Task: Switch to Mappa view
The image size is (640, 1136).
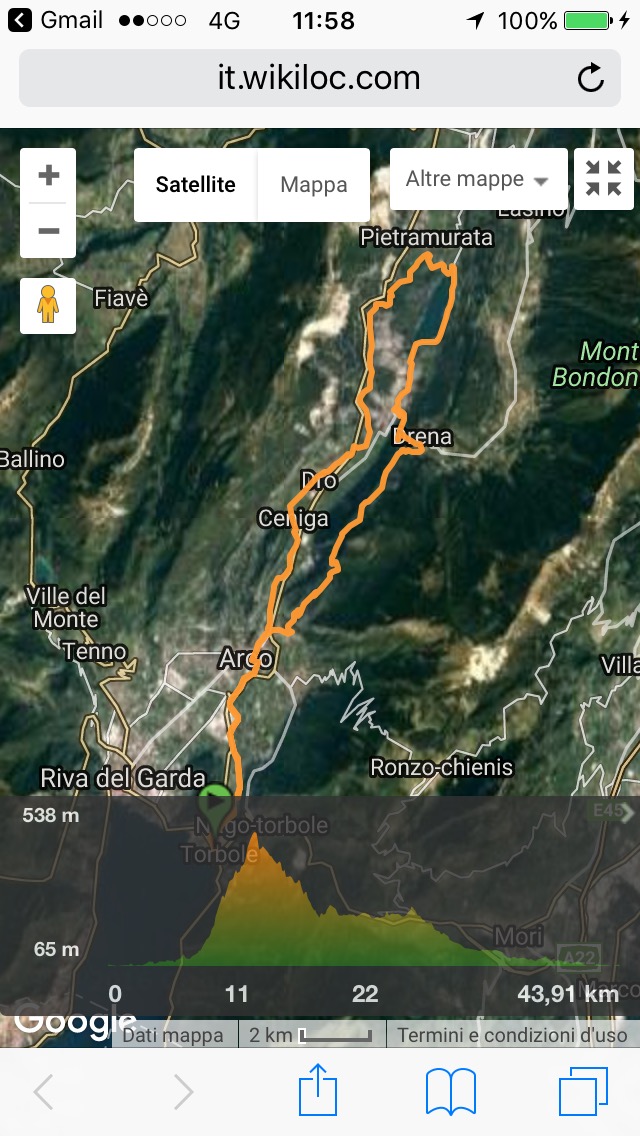Action: [x=314, y=185]
